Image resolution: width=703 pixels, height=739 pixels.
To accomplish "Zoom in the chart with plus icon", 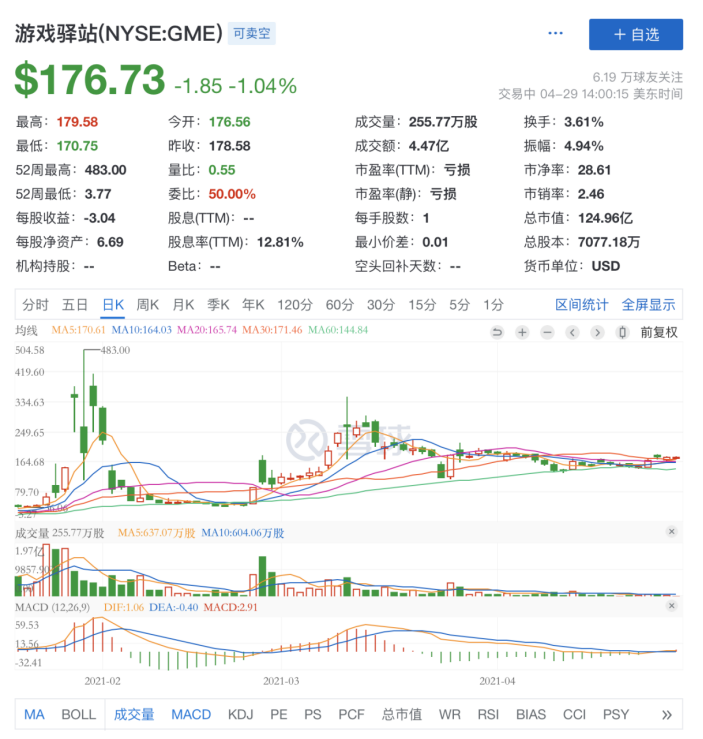I will (522, 332).
